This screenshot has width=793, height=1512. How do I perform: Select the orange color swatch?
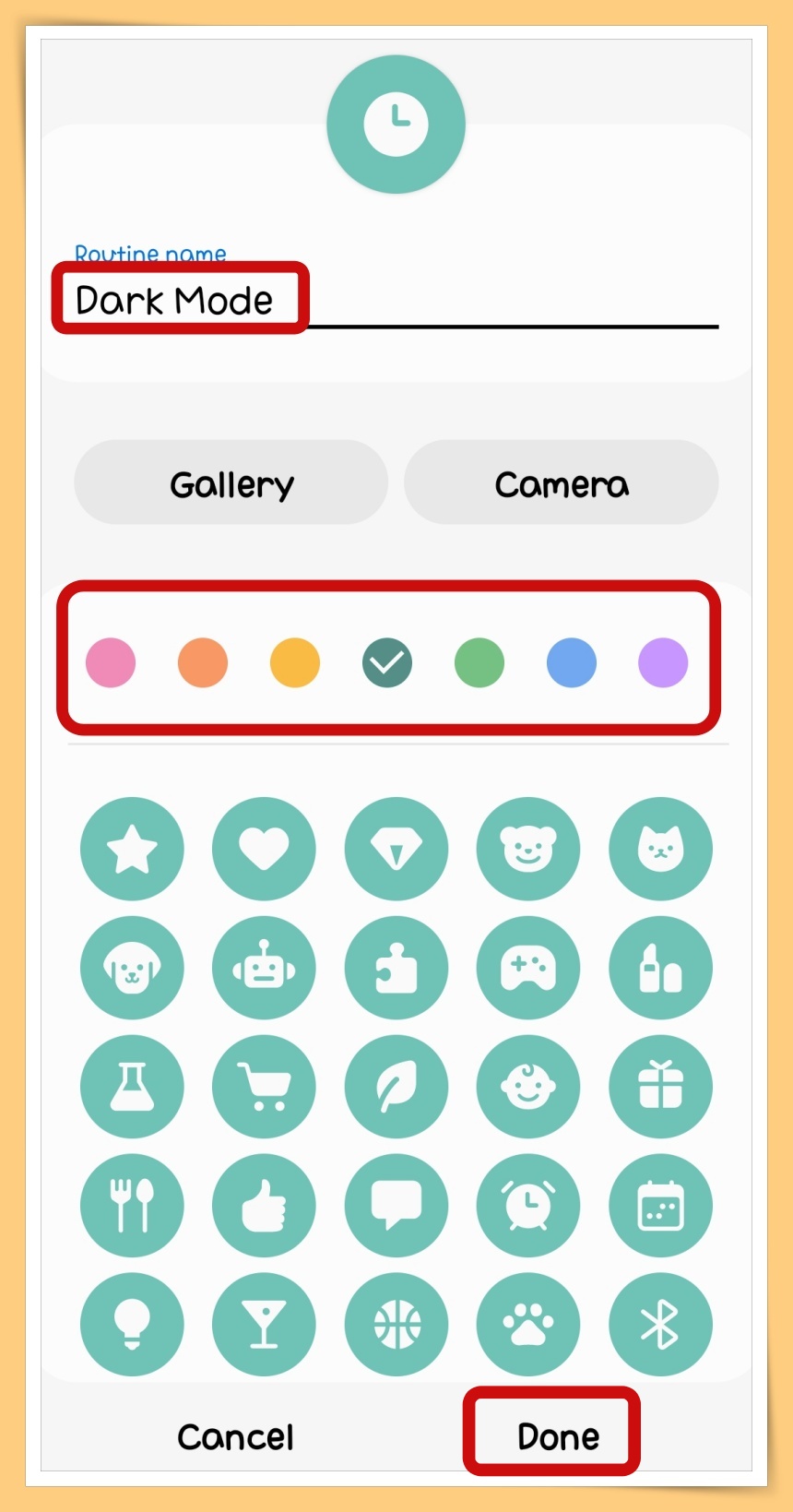(203, 662)
